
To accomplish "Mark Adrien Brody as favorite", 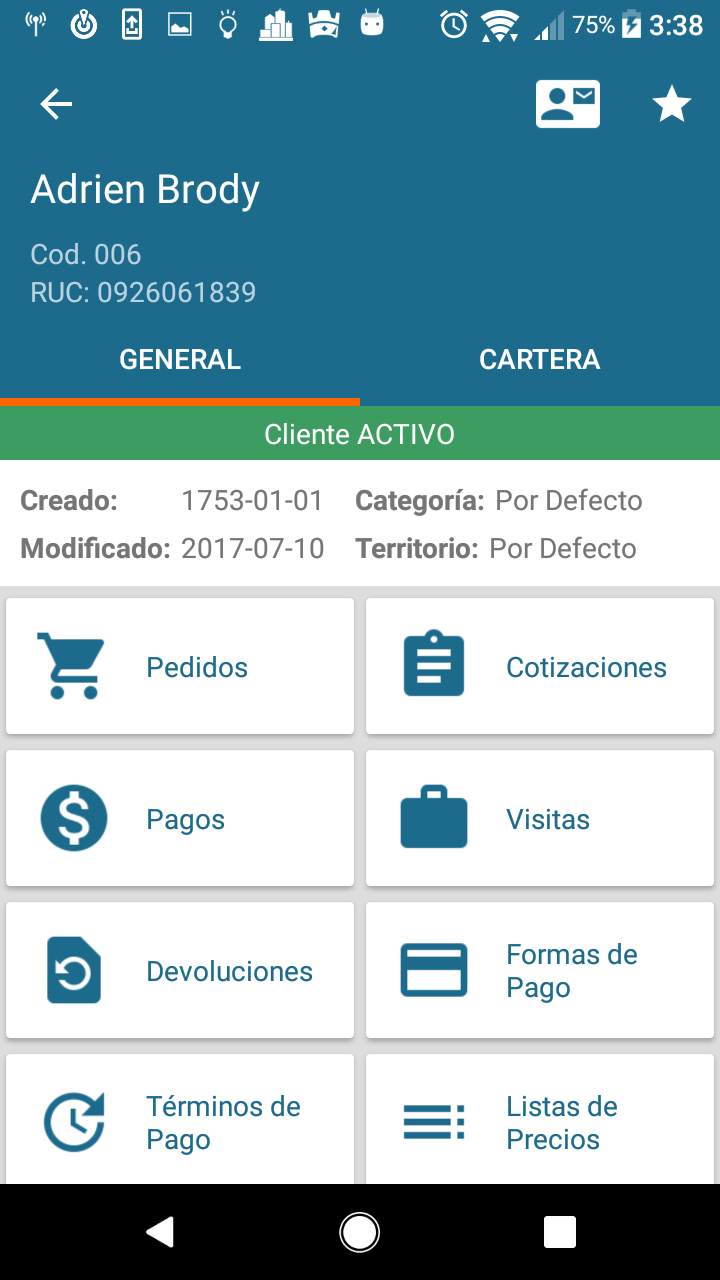I will [671, 104].
